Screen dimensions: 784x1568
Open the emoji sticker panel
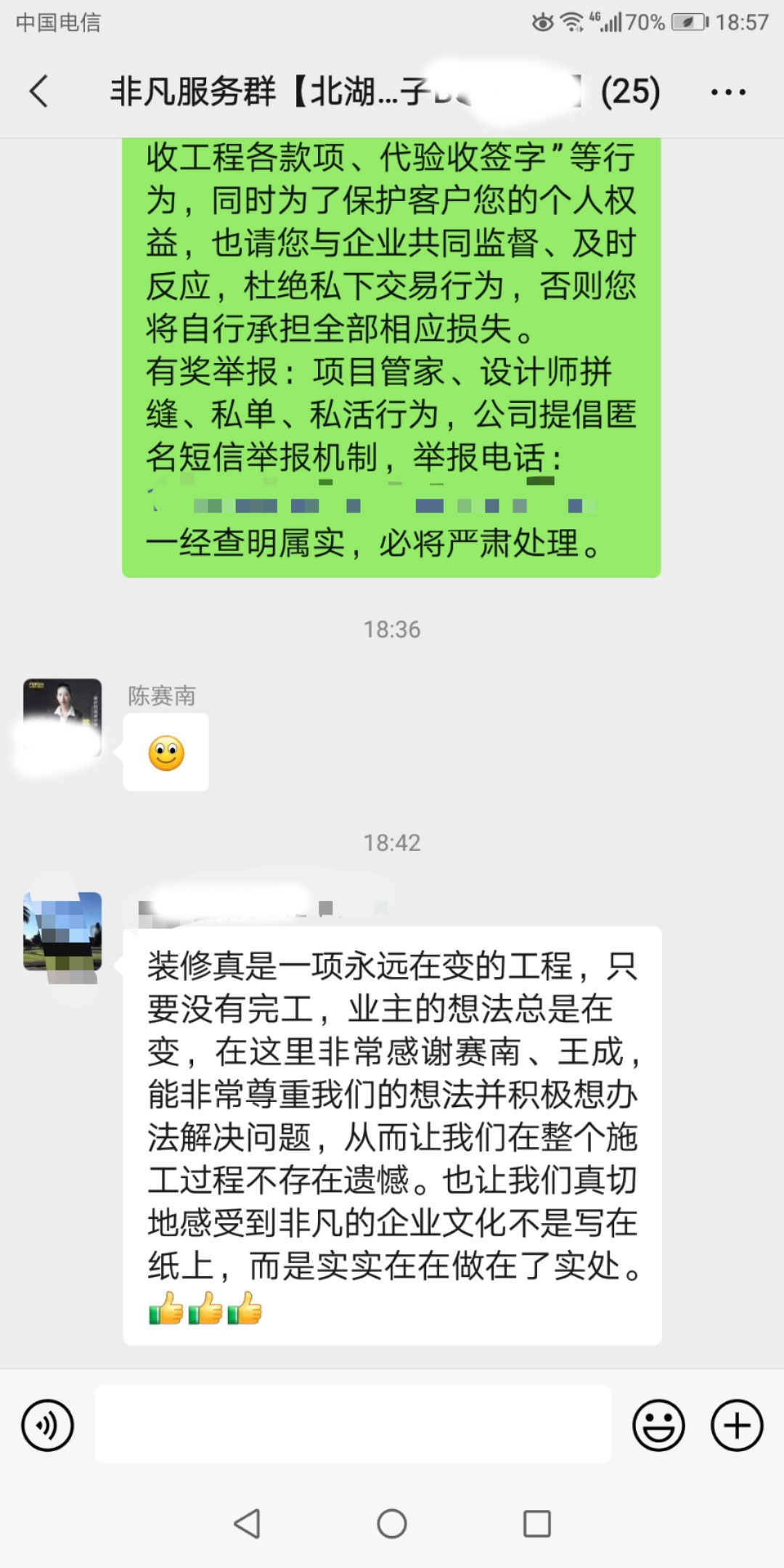[x=658, y=1426]
